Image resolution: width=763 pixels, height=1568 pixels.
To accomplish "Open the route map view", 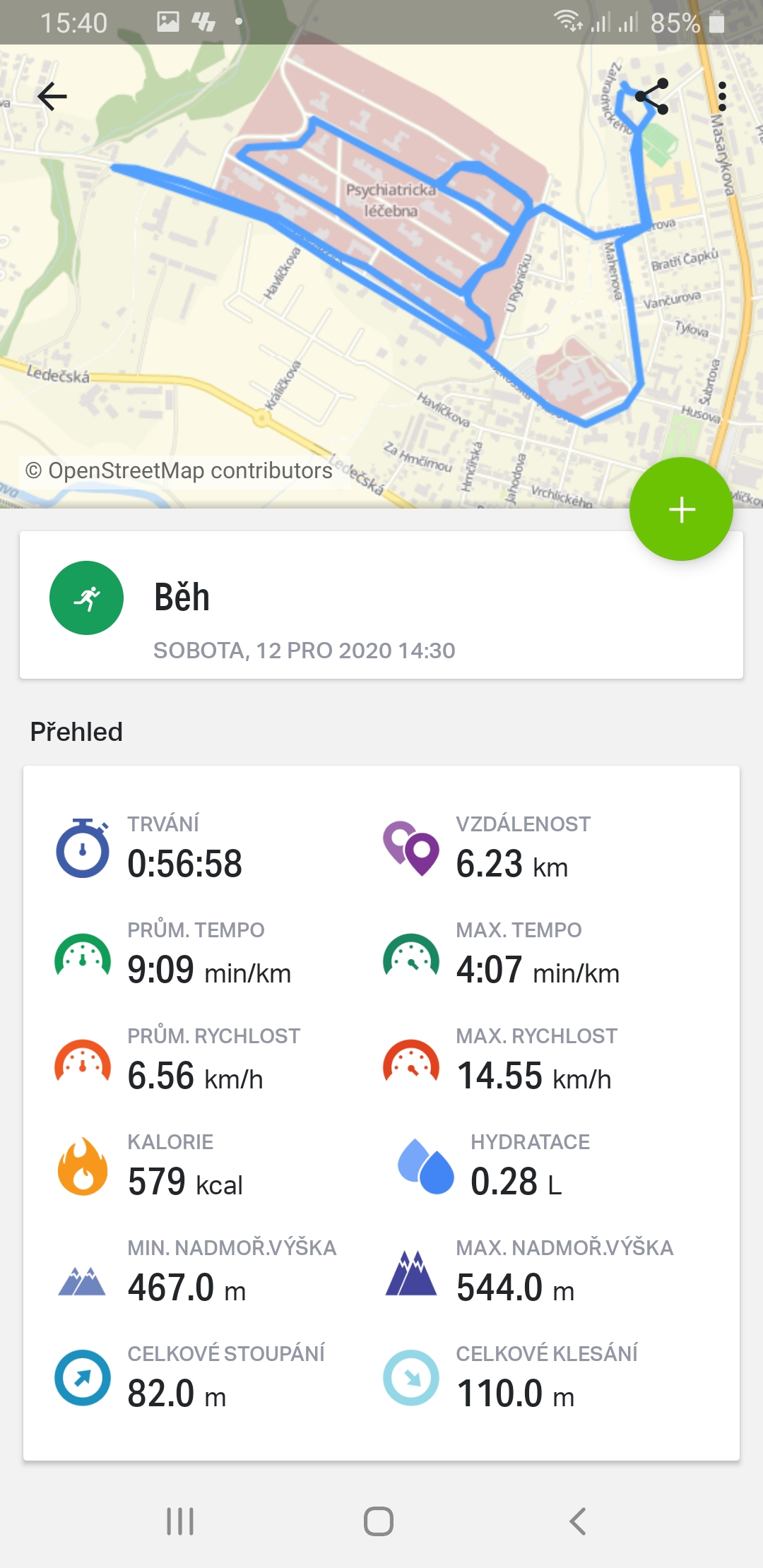I will point(381,276).
